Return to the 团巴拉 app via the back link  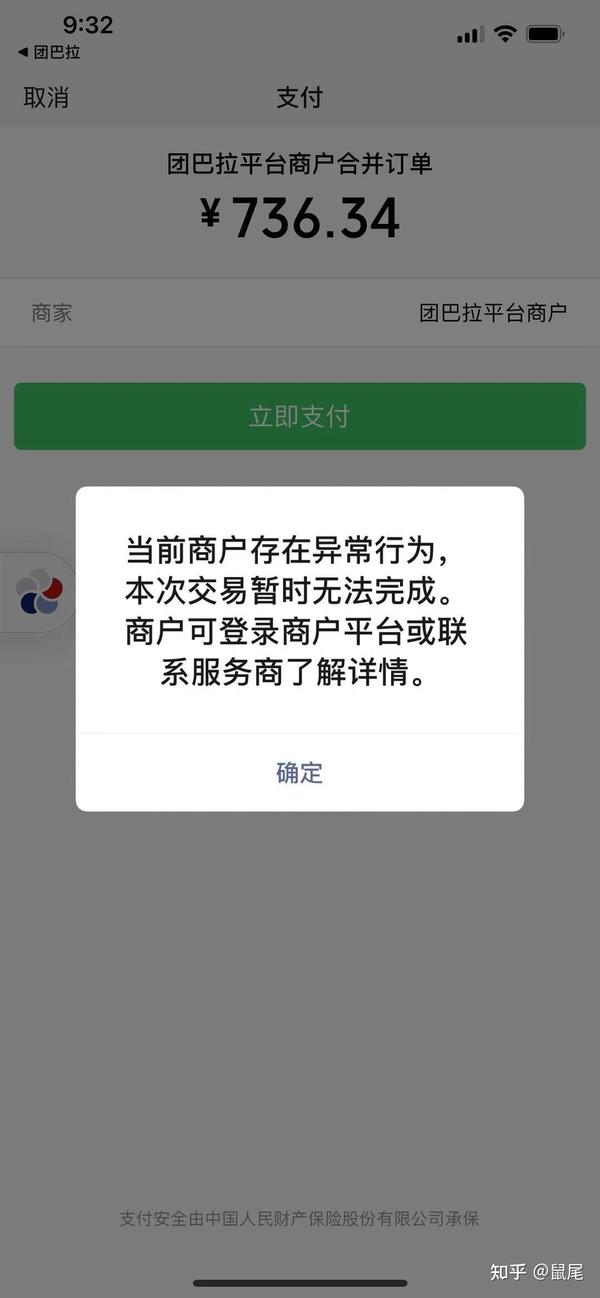[49, 52]
